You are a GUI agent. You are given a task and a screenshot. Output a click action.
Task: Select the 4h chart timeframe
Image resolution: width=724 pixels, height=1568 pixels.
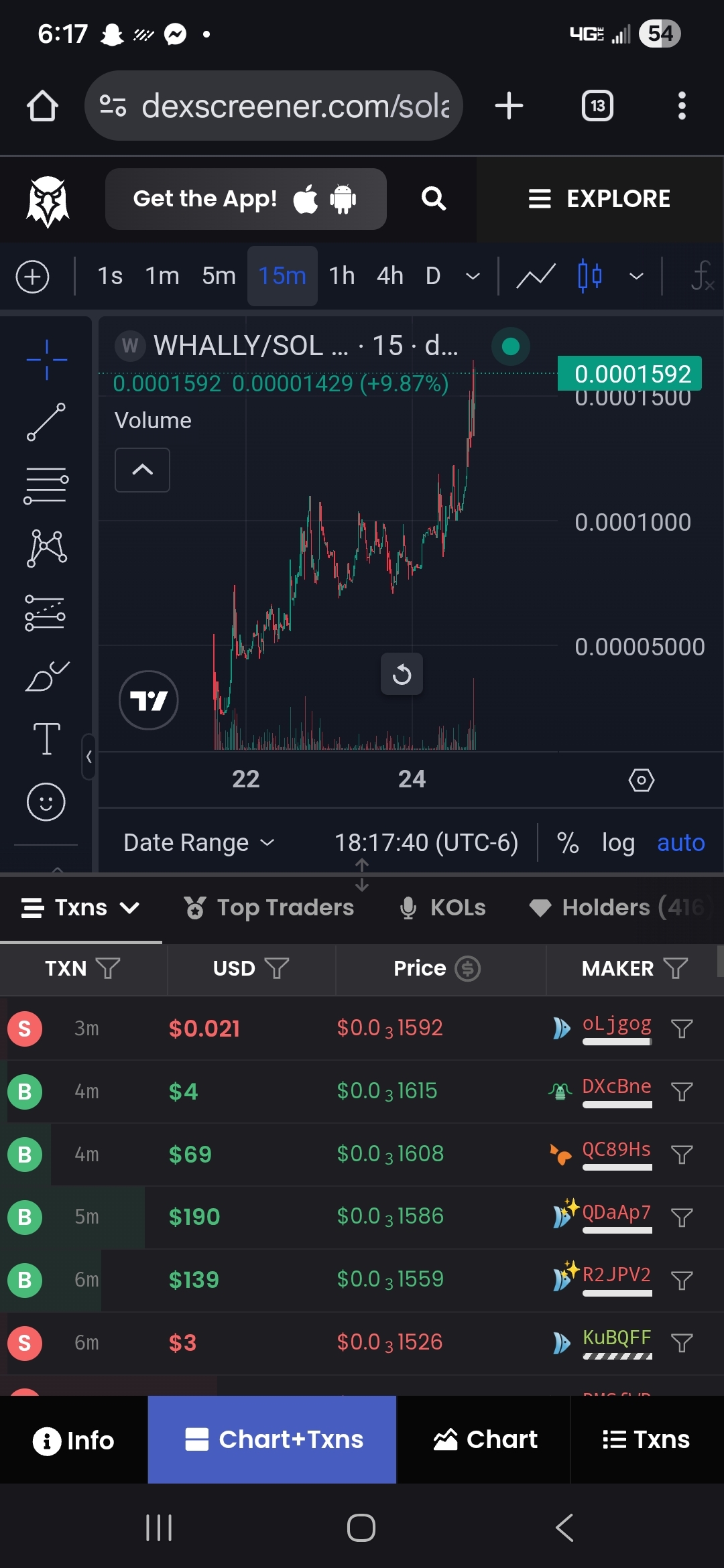click(x=389, y=276)
